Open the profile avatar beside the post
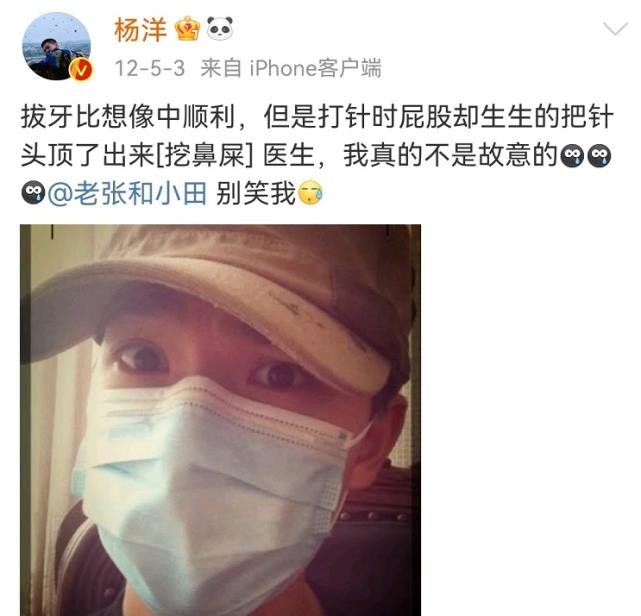Screen dimensions: 641x616 (57, 46)
